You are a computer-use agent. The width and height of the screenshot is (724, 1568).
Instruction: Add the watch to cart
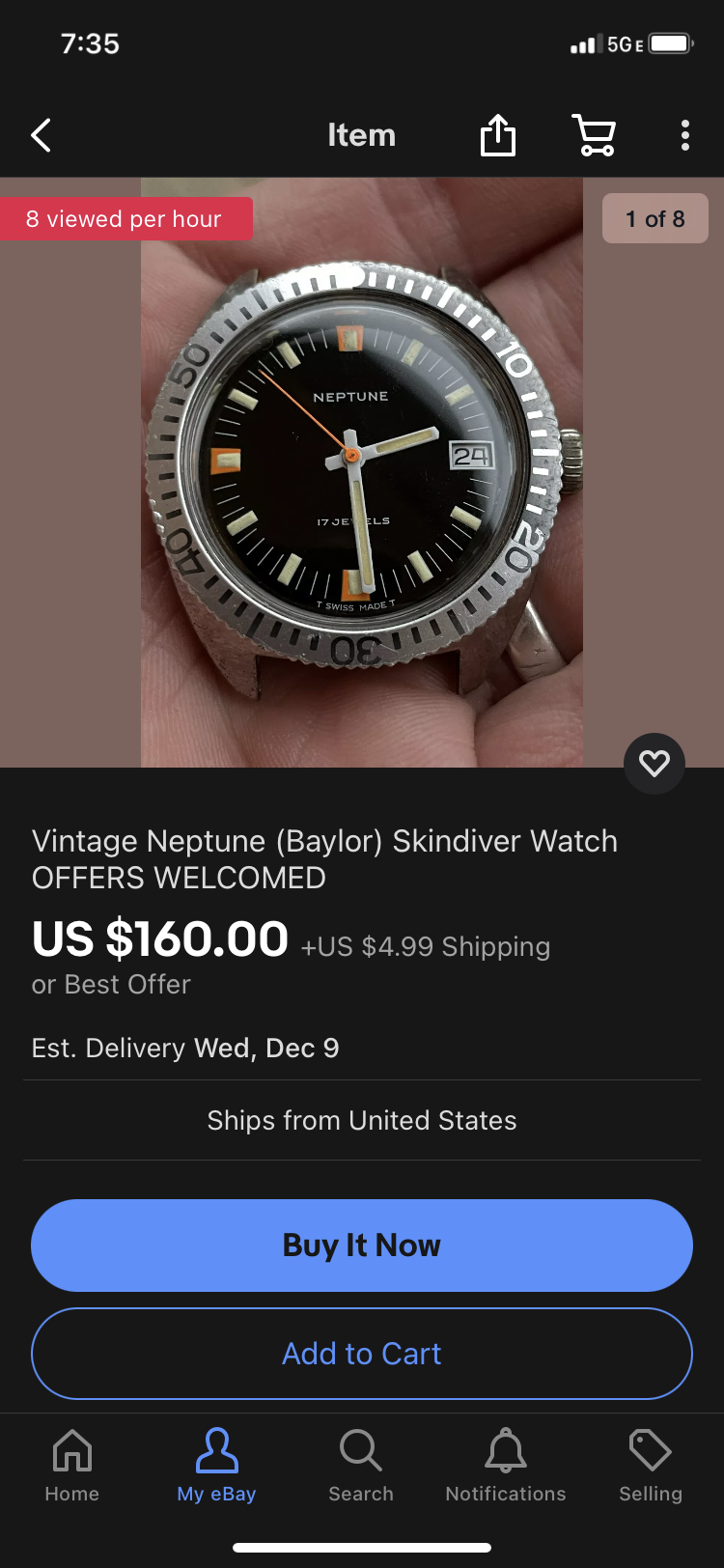point(362,1354)
